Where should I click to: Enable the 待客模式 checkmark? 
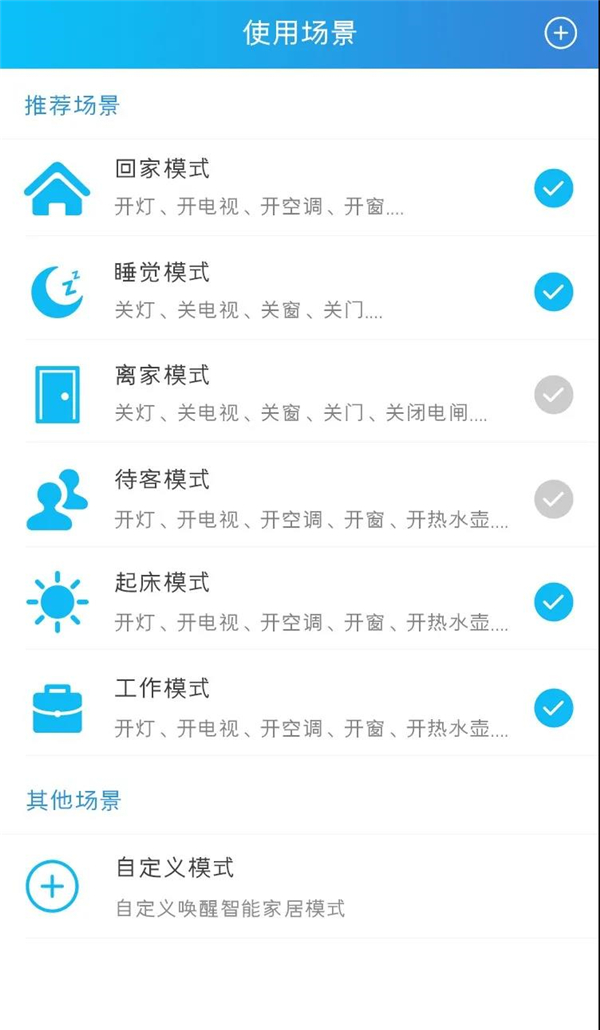point(553,499)
